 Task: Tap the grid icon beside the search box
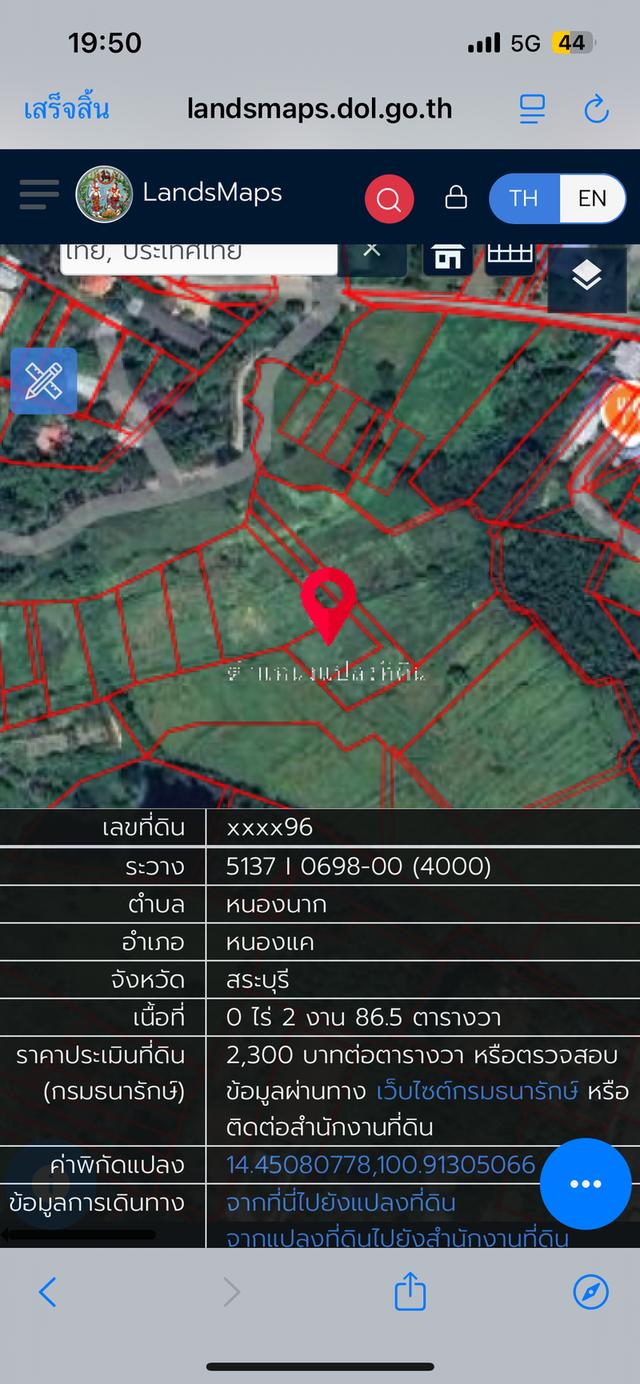click(x=510, y=255)
